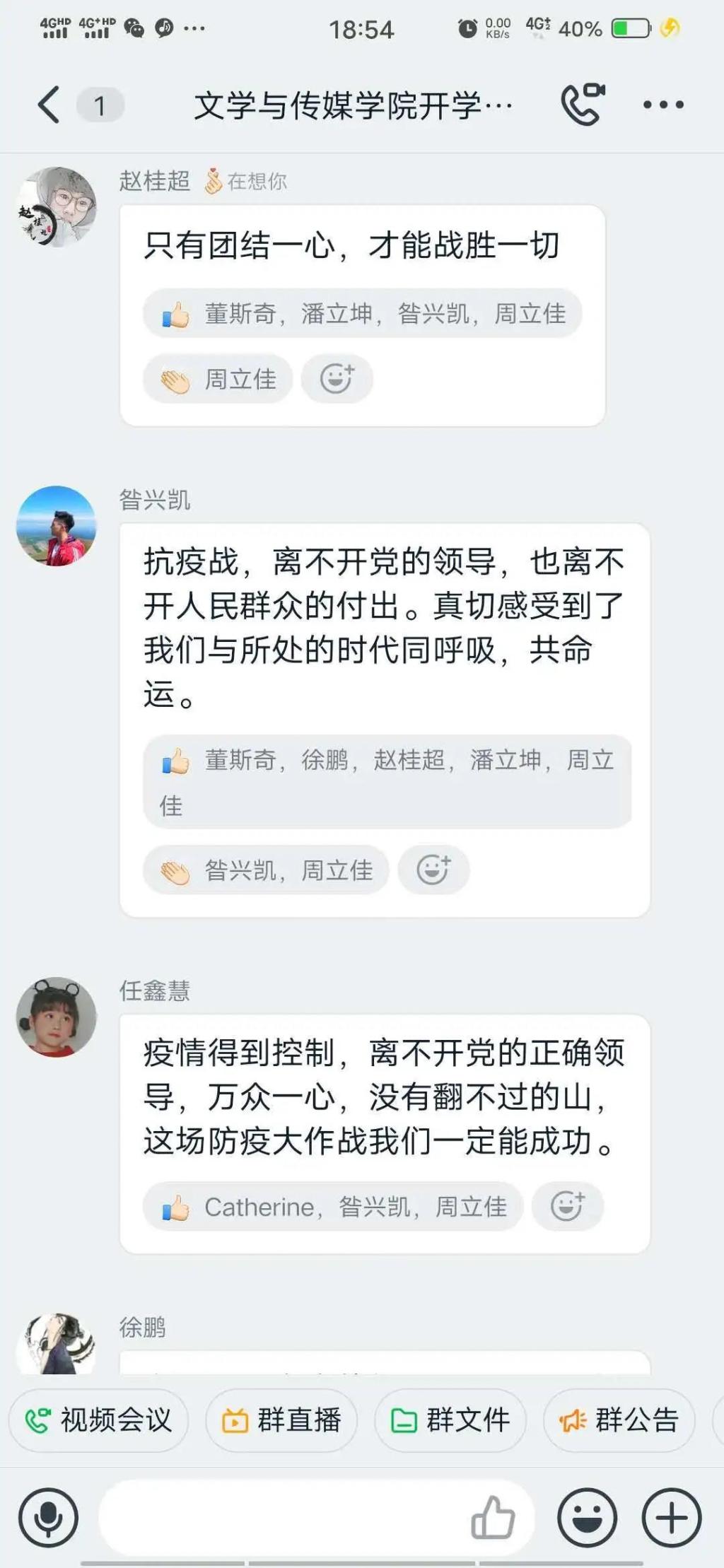724x1568 pixels.
Task: Start a group voice or video call
Action: point(583,105)
